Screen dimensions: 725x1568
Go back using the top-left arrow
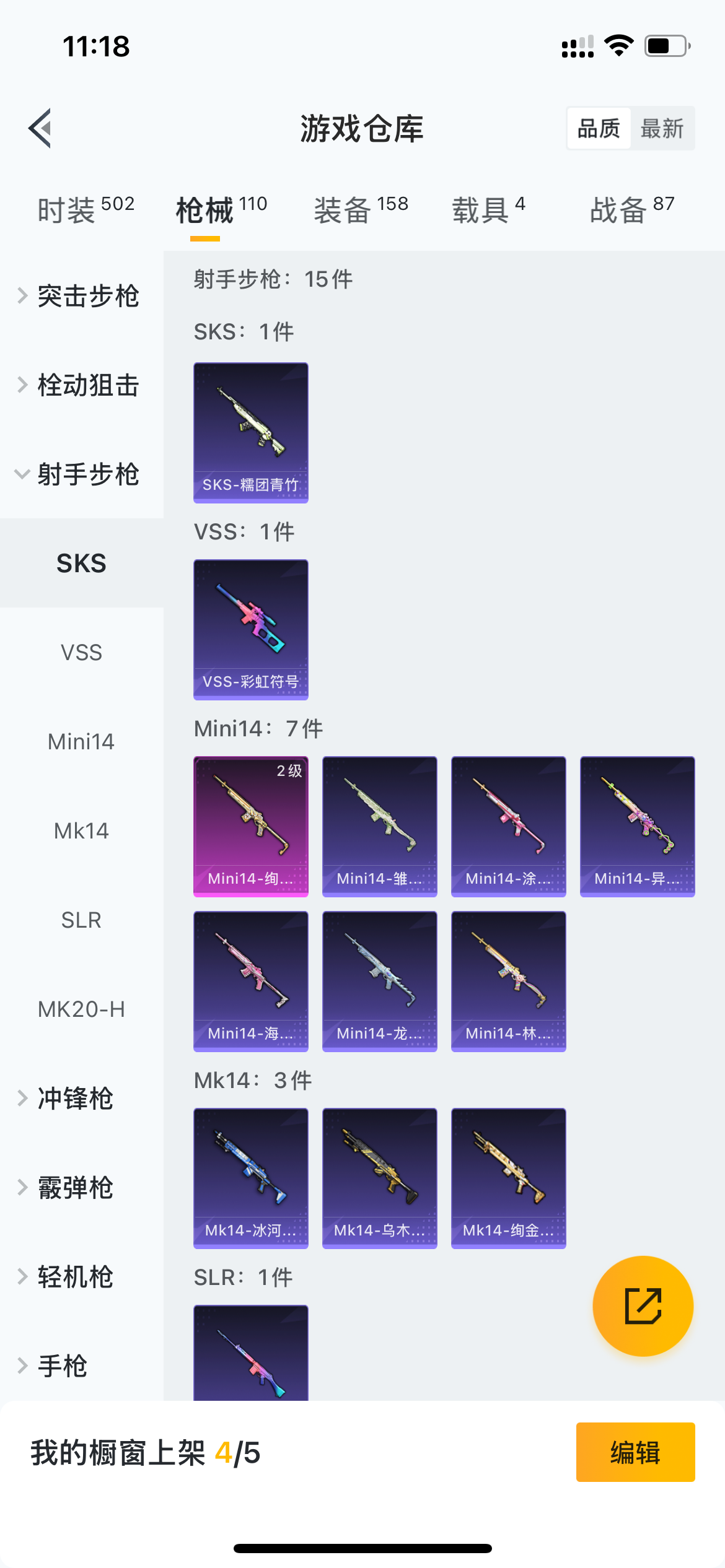pyautogui.click(x=40, y=128)
